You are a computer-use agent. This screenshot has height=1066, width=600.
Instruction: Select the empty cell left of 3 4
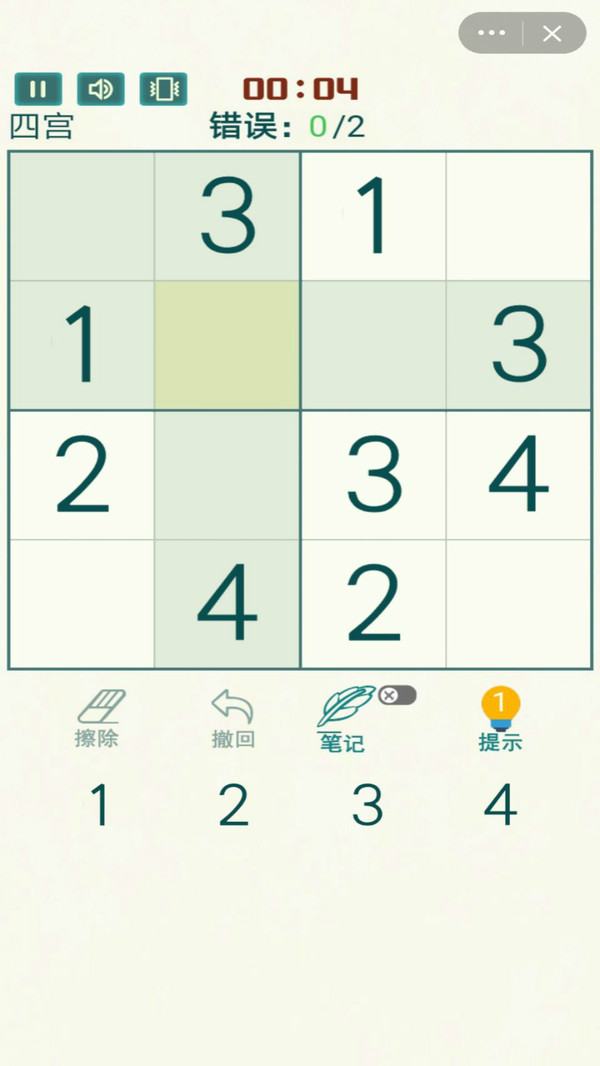click(228, 475)
